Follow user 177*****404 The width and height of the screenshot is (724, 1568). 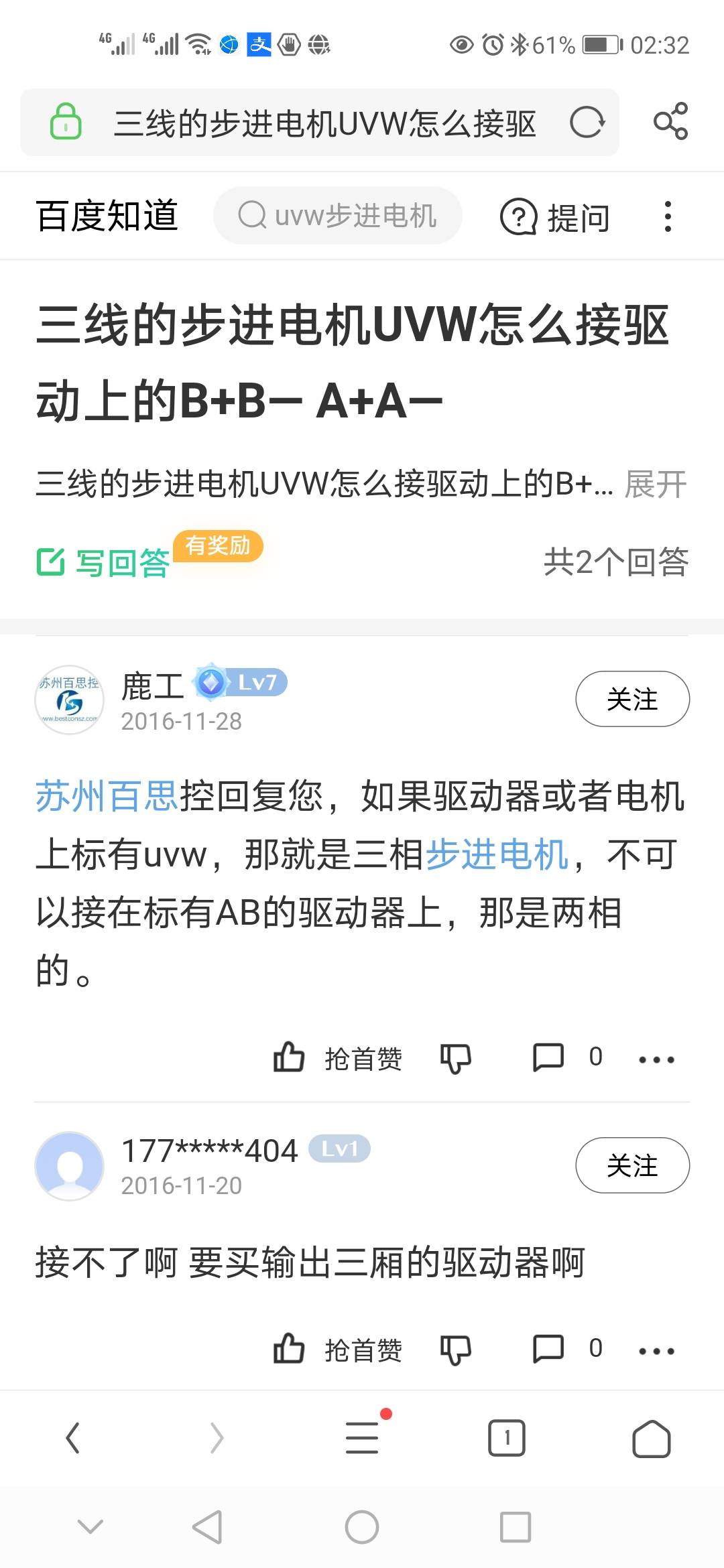pyautogui.click(x=632, y=1165)
